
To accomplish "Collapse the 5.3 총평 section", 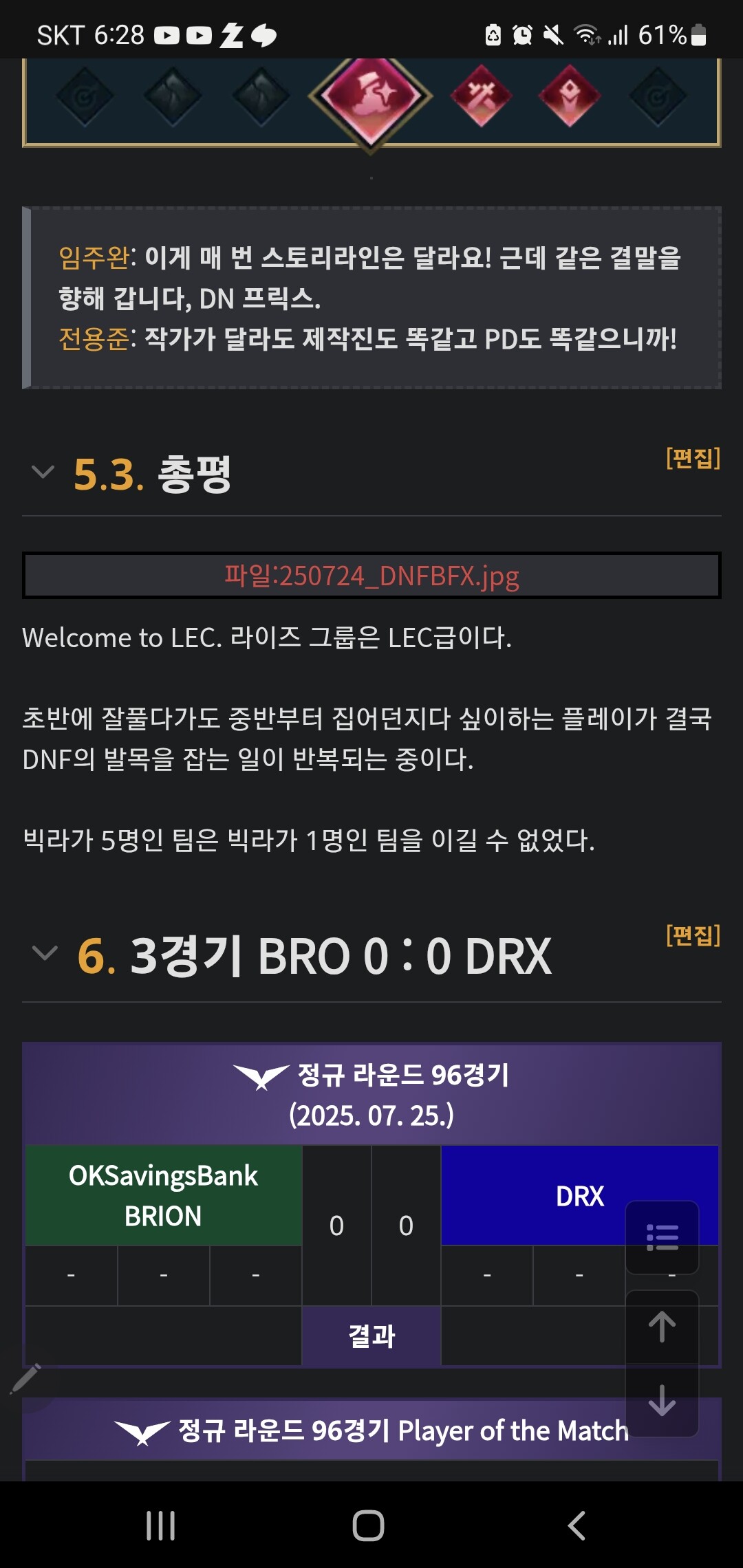I will point(43,472).
